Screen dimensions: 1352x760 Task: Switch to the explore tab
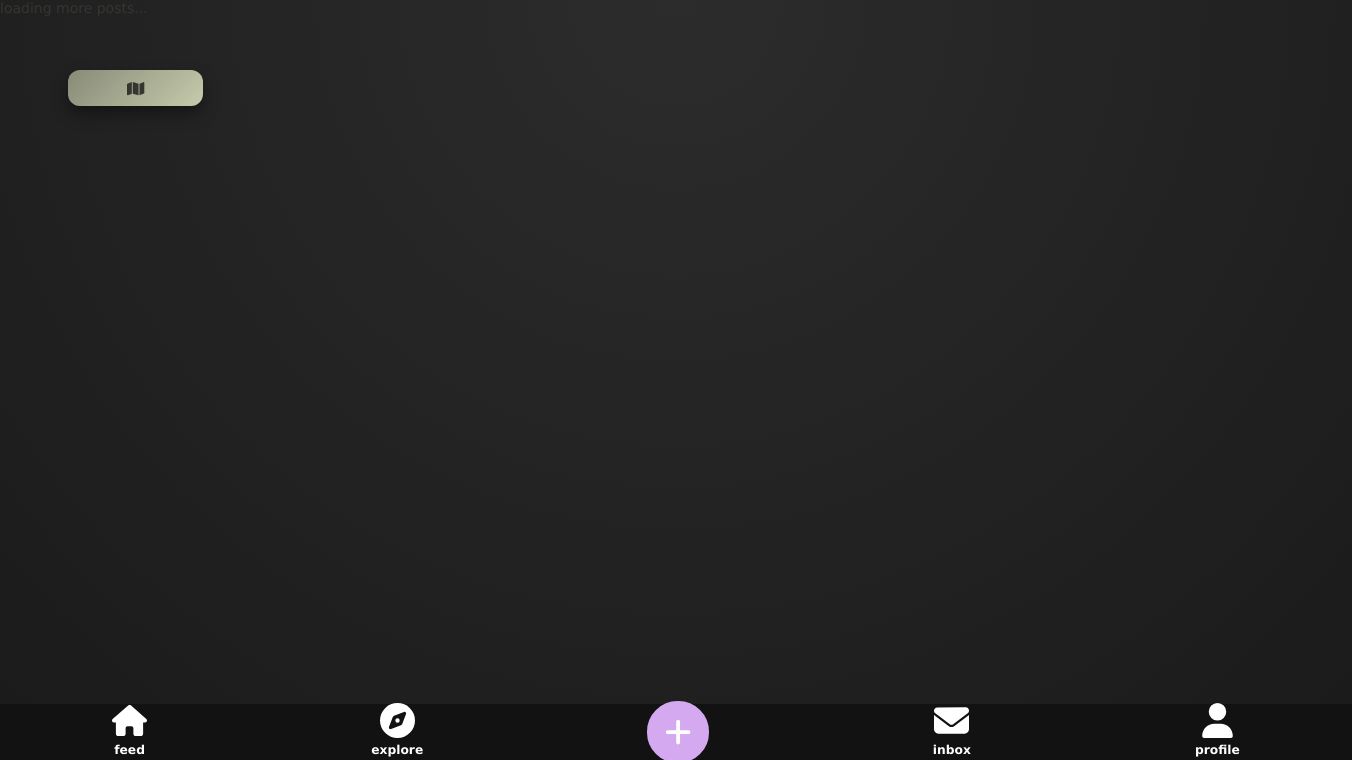[x=397, y=731]
